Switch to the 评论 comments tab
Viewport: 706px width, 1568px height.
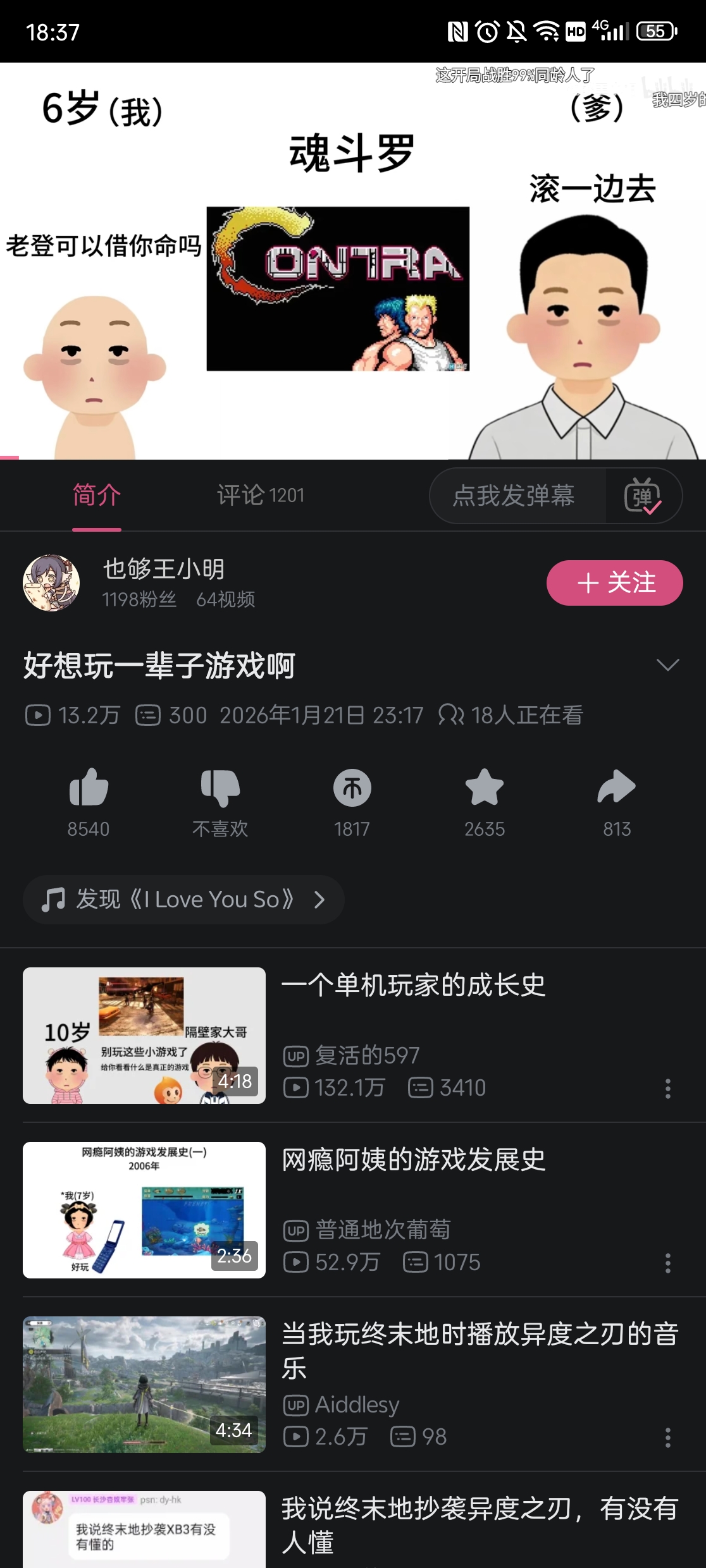tap(260, 495)
